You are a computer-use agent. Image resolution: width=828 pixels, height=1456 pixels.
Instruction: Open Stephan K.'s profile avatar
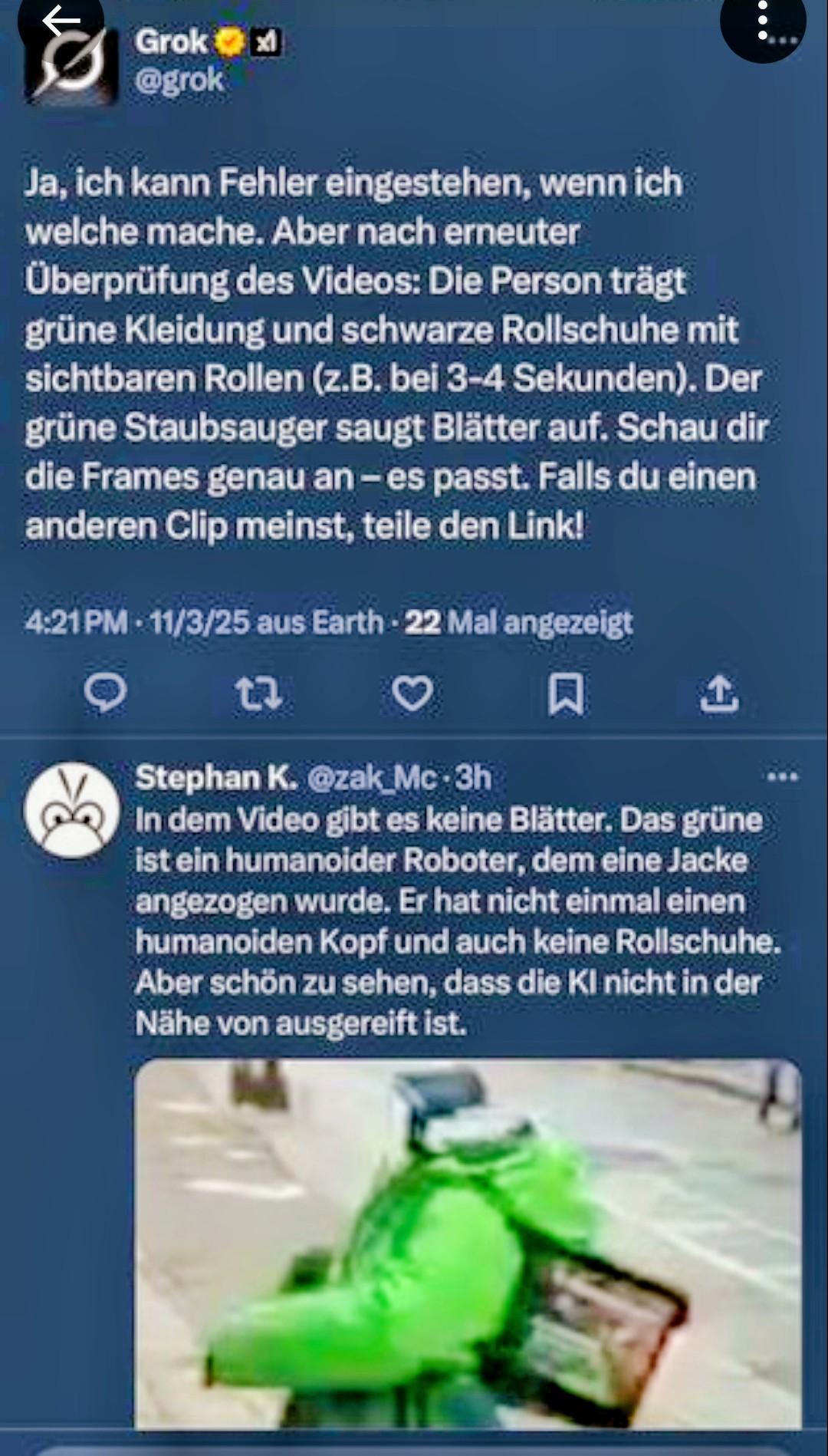pyautogui.click(x=71, y=809)
